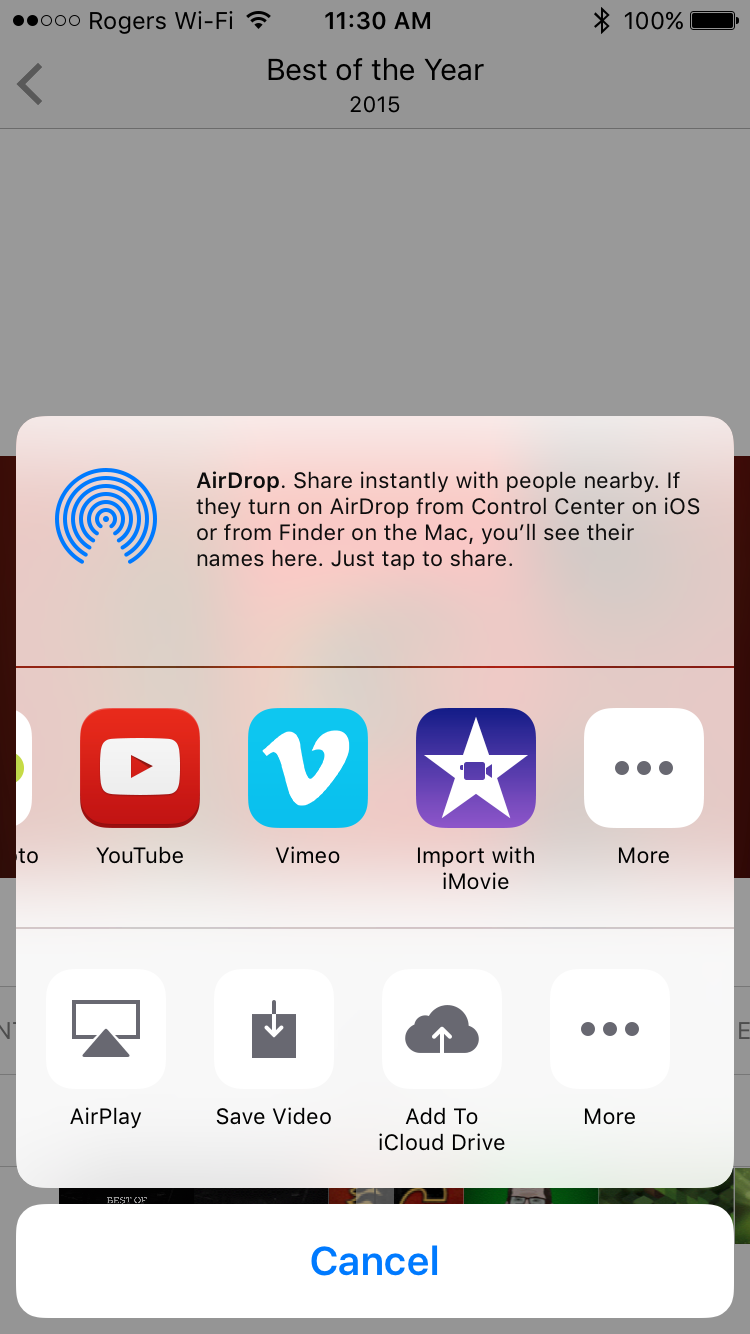750x1334 pixels.
Task: Choose Import with iMovie
Action: tap(476, 768)
